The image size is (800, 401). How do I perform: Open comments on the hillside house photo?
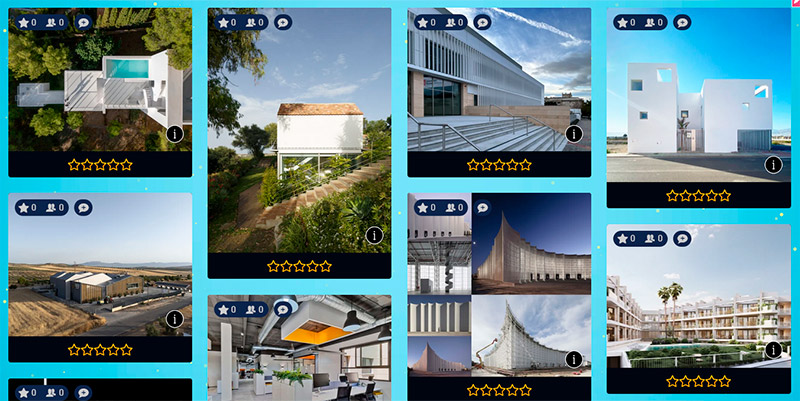(282, 22)
